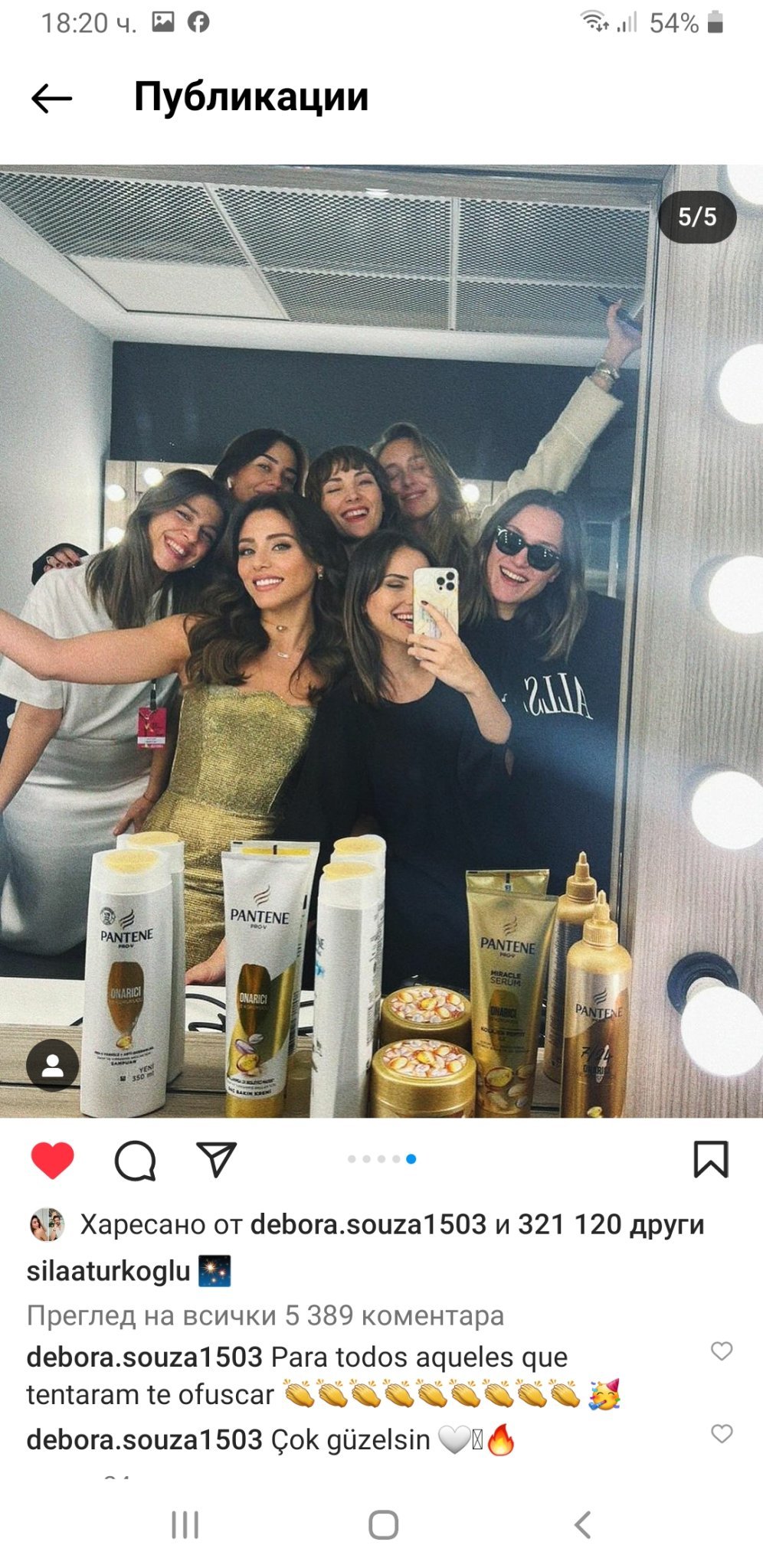Image resolution: width=763 pixels, height=1568 pixels.
Task: Open the silaaturkoglu profile from the caption
Action: point(108,1271)
